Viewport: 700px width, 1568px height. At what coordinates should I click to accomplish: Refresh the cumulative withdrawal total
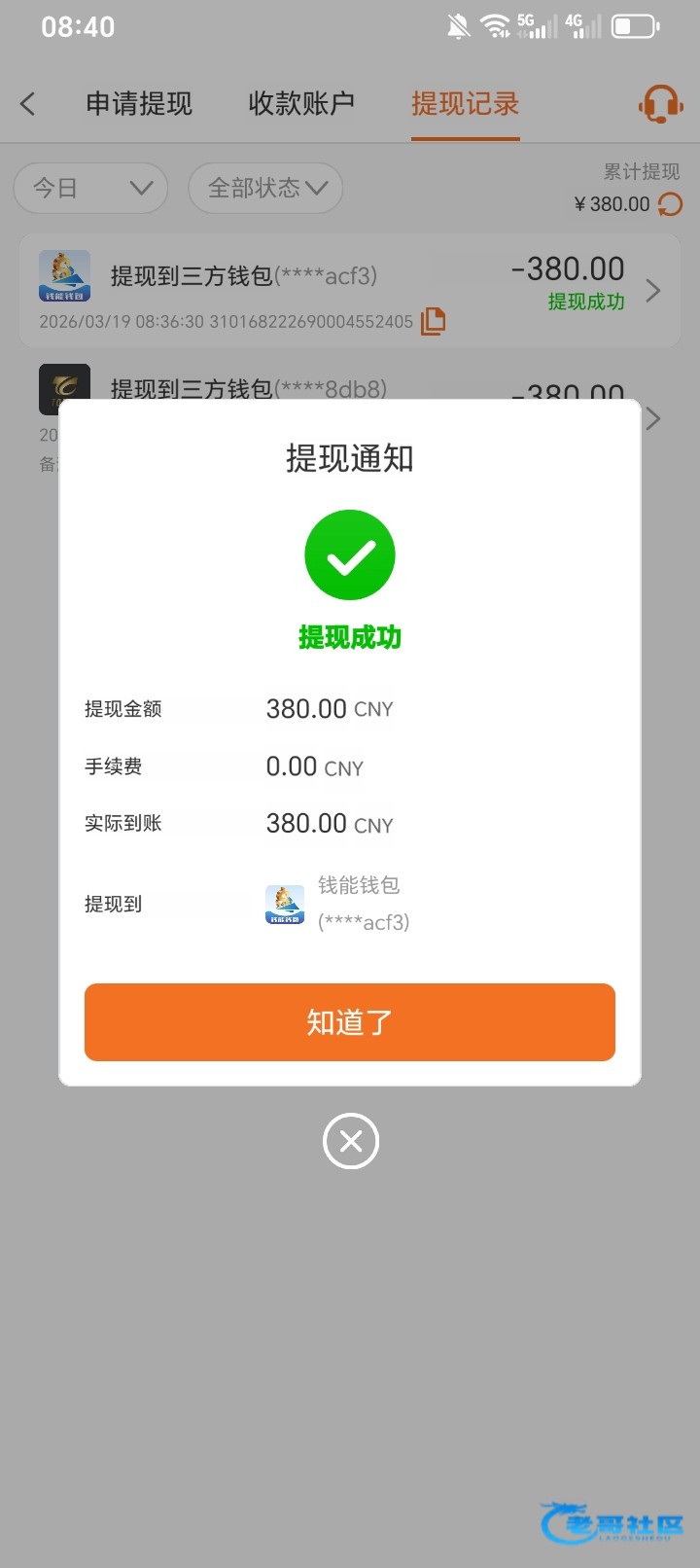pyautogui.click(x=670, y=204)
